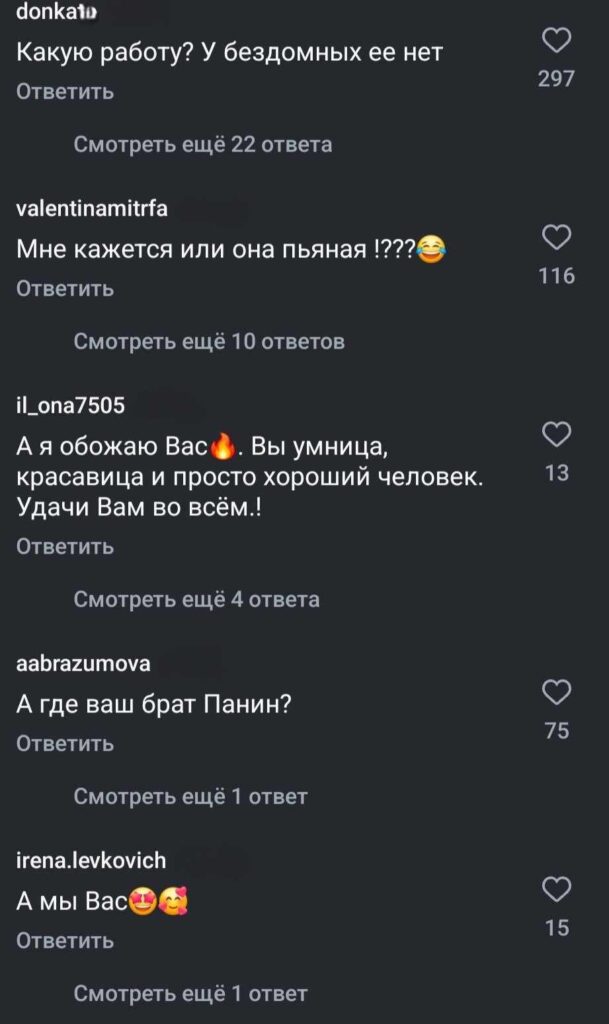Screen dimensions: 609x1024
Task: Like aabrazumova's comment about Панин
Action: pyautogui.click(x=557, y=692)
